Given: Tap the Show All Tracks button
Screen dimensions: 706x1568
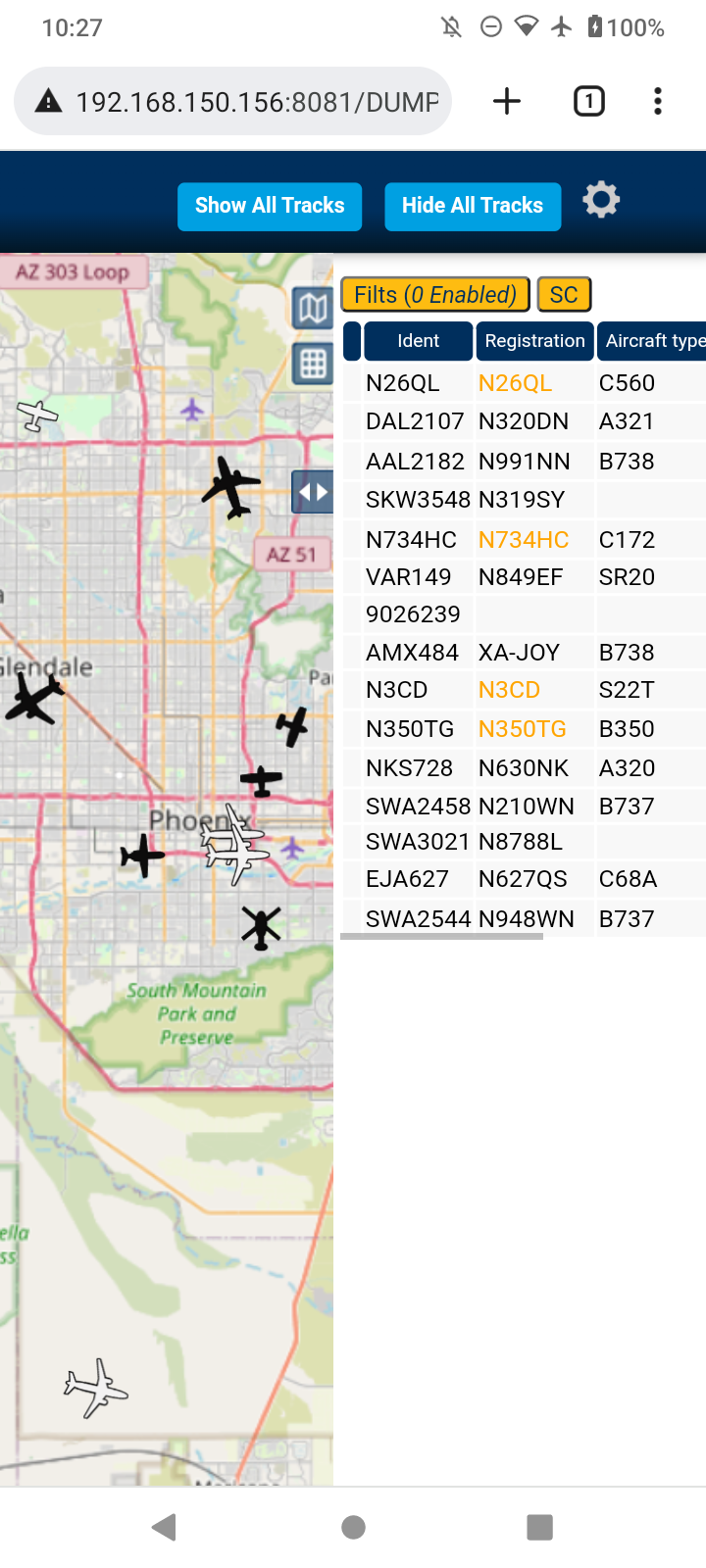Looking at the screenshot, I should (x=270, y=206).
